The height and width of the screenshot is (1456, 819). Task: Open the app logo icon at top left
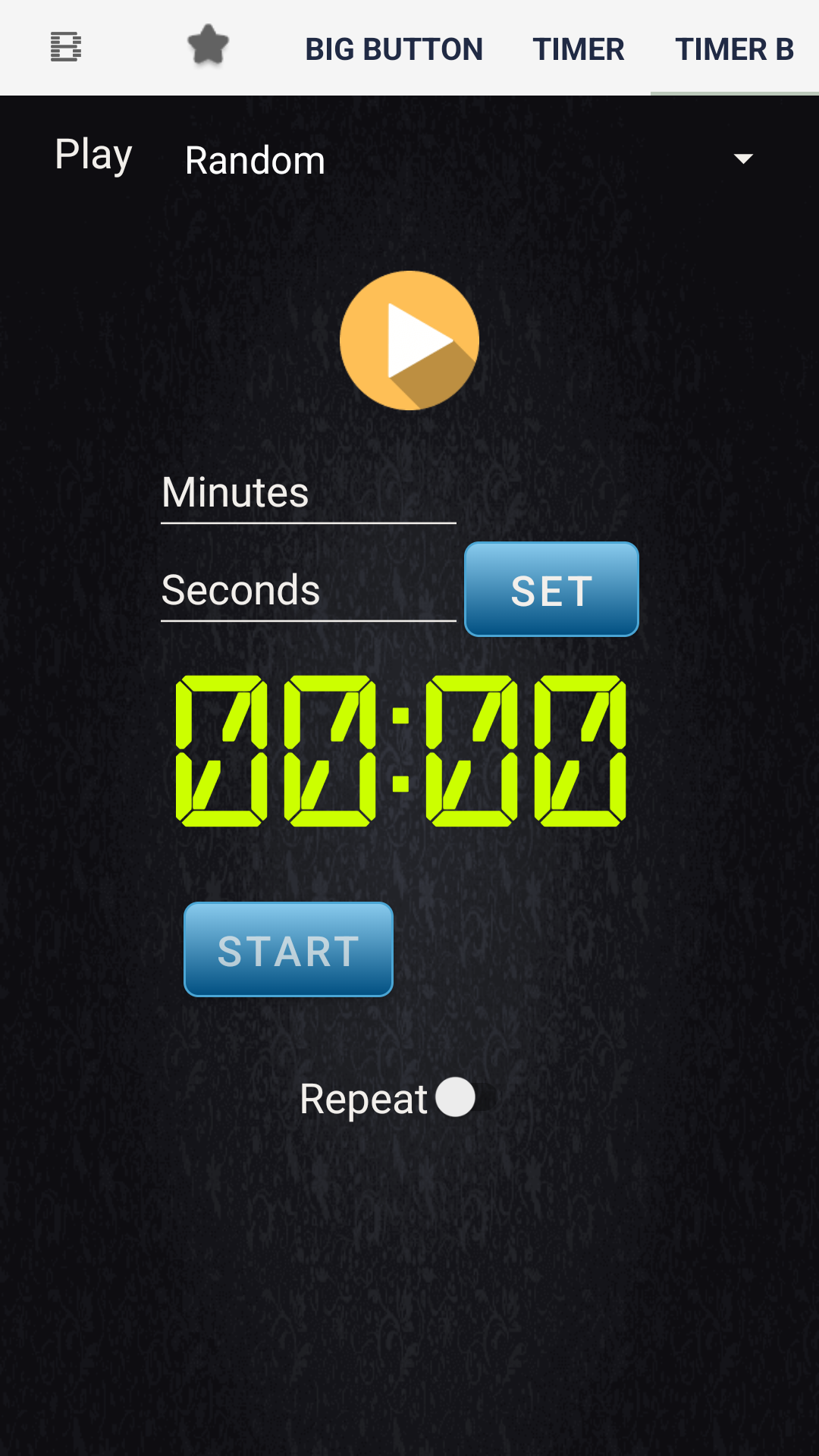64,47
